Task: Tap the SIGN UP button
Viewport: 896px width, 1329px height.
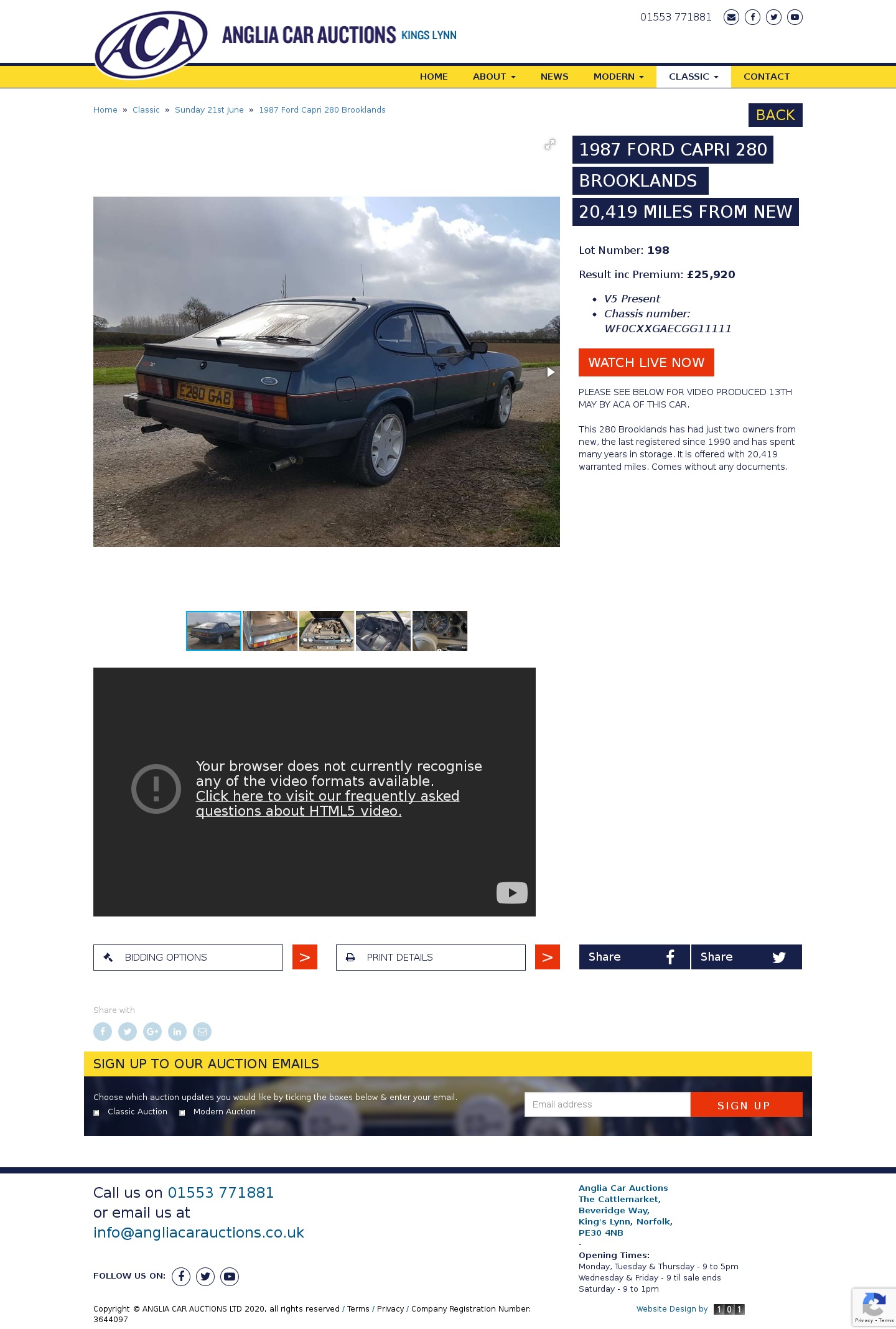Action: (745, 1105)
